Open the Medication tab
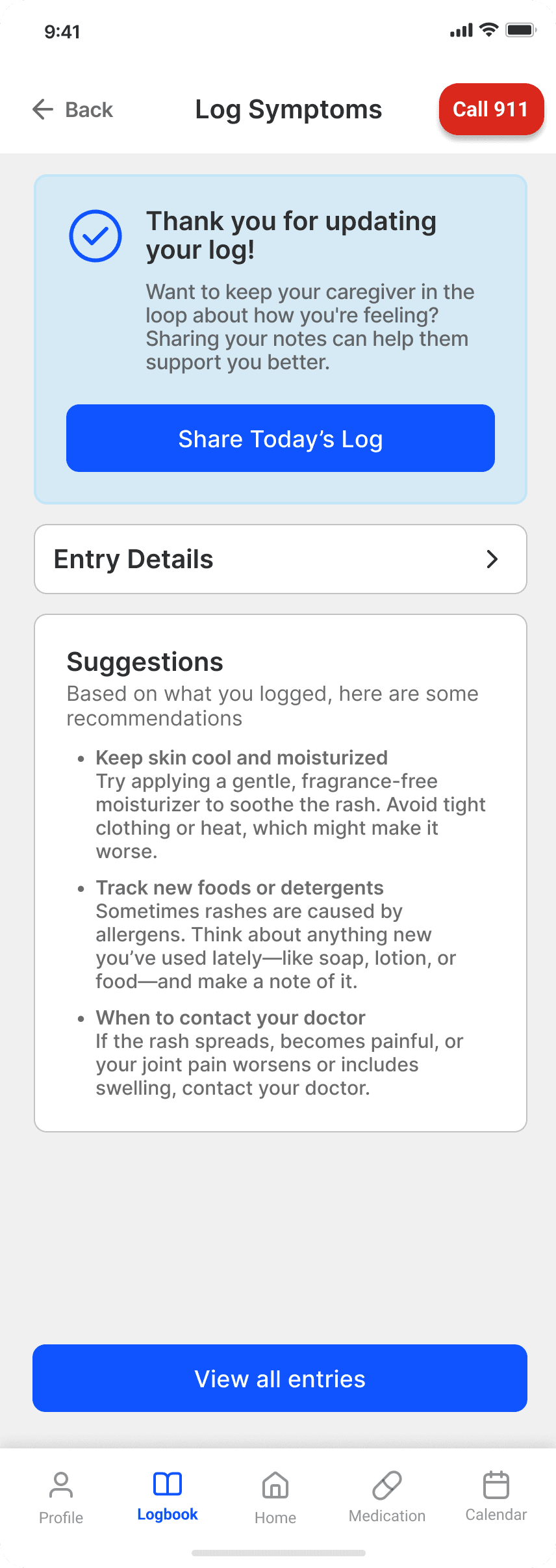 pos(387,1497)
